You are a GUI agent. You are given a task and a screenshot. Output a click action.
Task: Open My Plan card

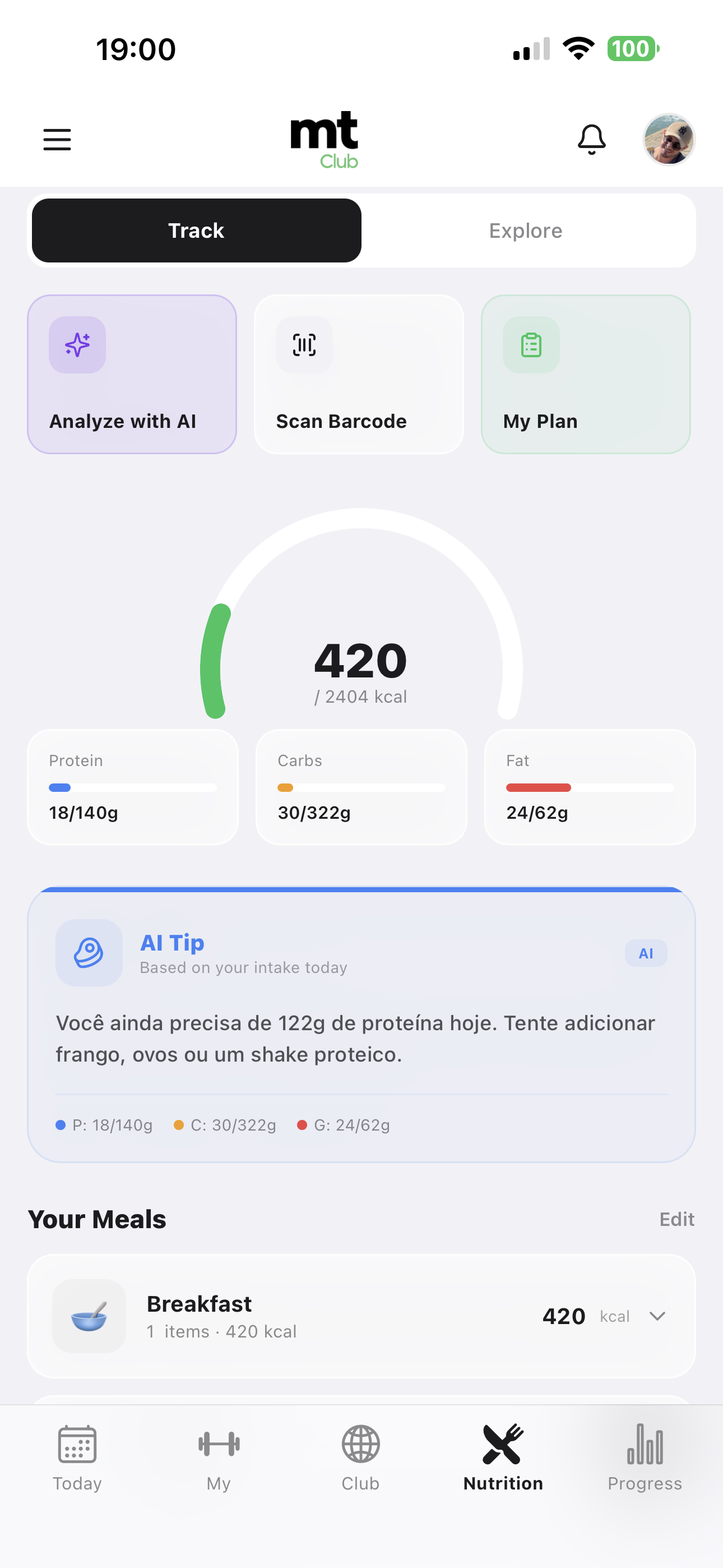click(x=586, y=375)
